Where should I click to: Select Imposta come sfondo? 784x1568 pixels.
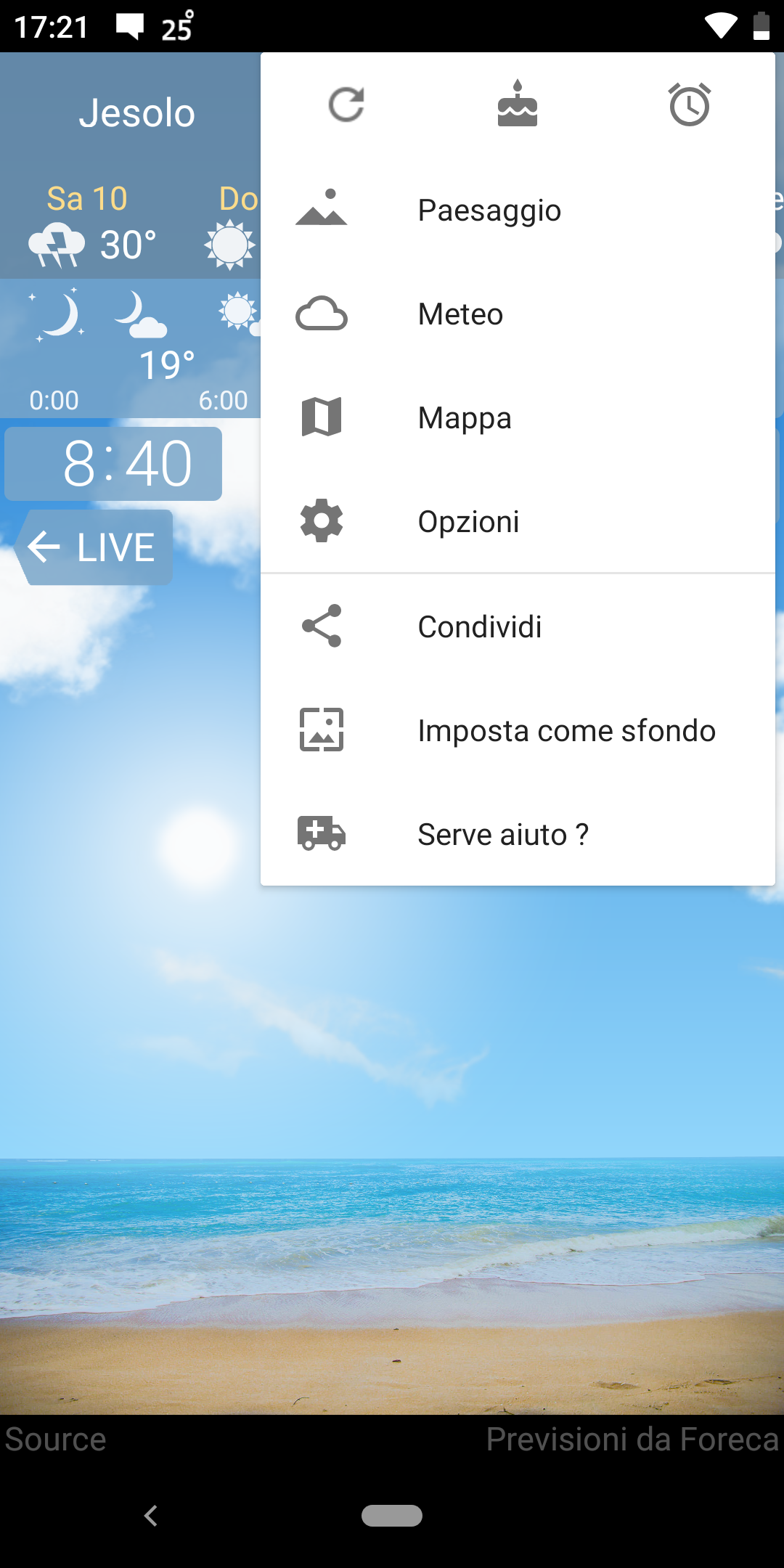coord(518,730)
